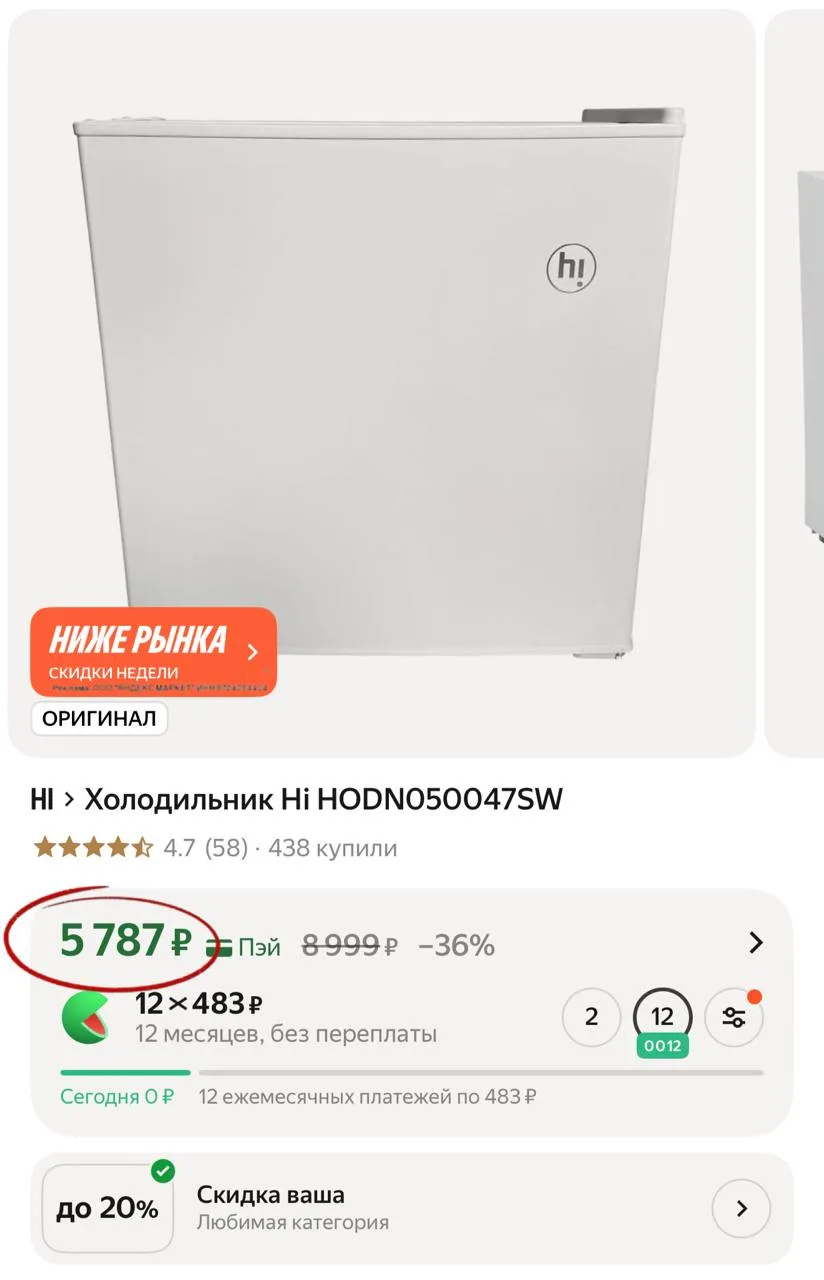Open the installment settings sliders icon
This screenshot has height=1280, width=824.
[x=734, y=1017]
